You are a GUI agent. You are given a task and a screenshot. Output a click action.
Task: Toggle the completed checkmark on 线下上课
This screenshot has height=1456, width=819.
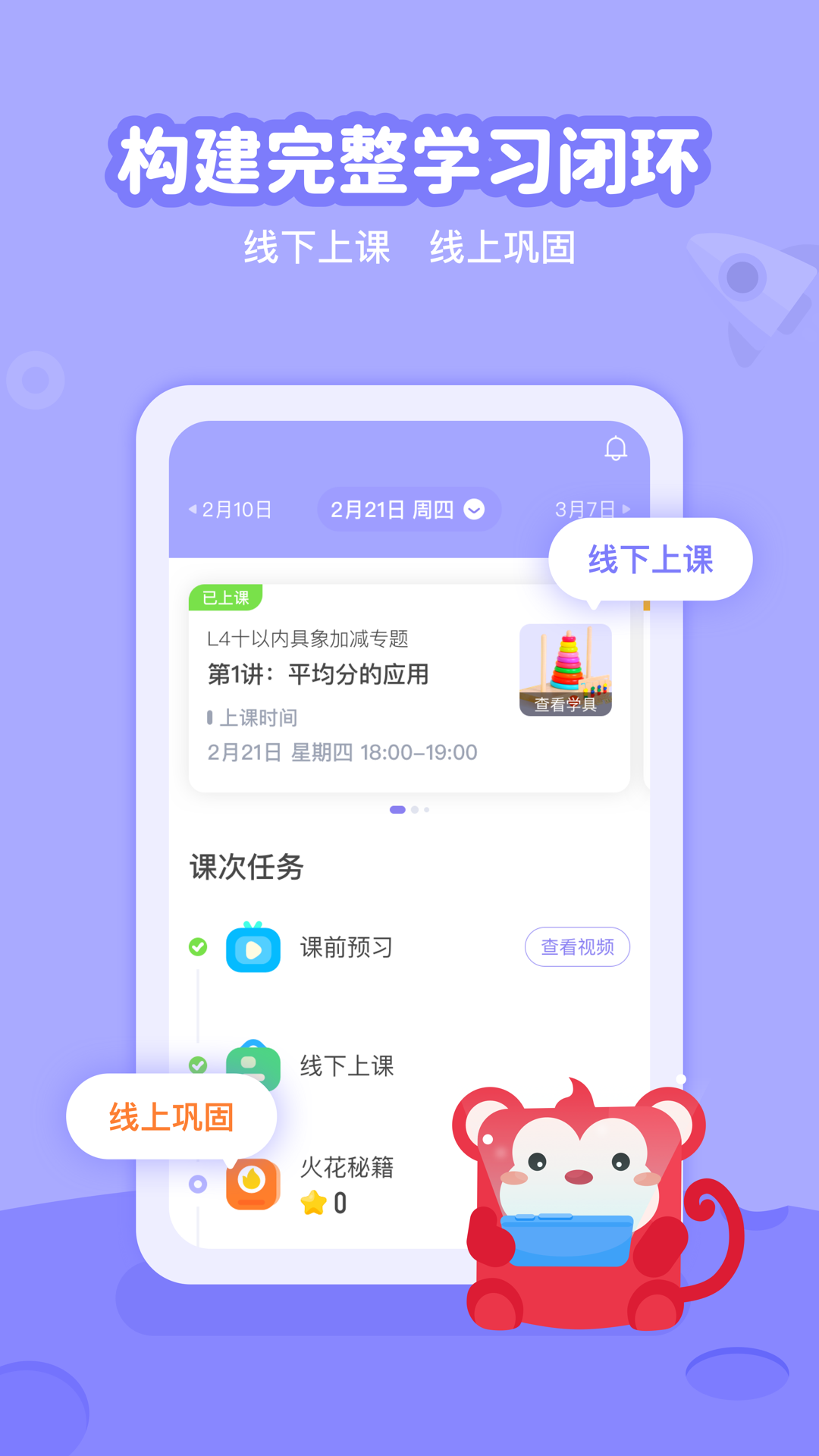199,1066
